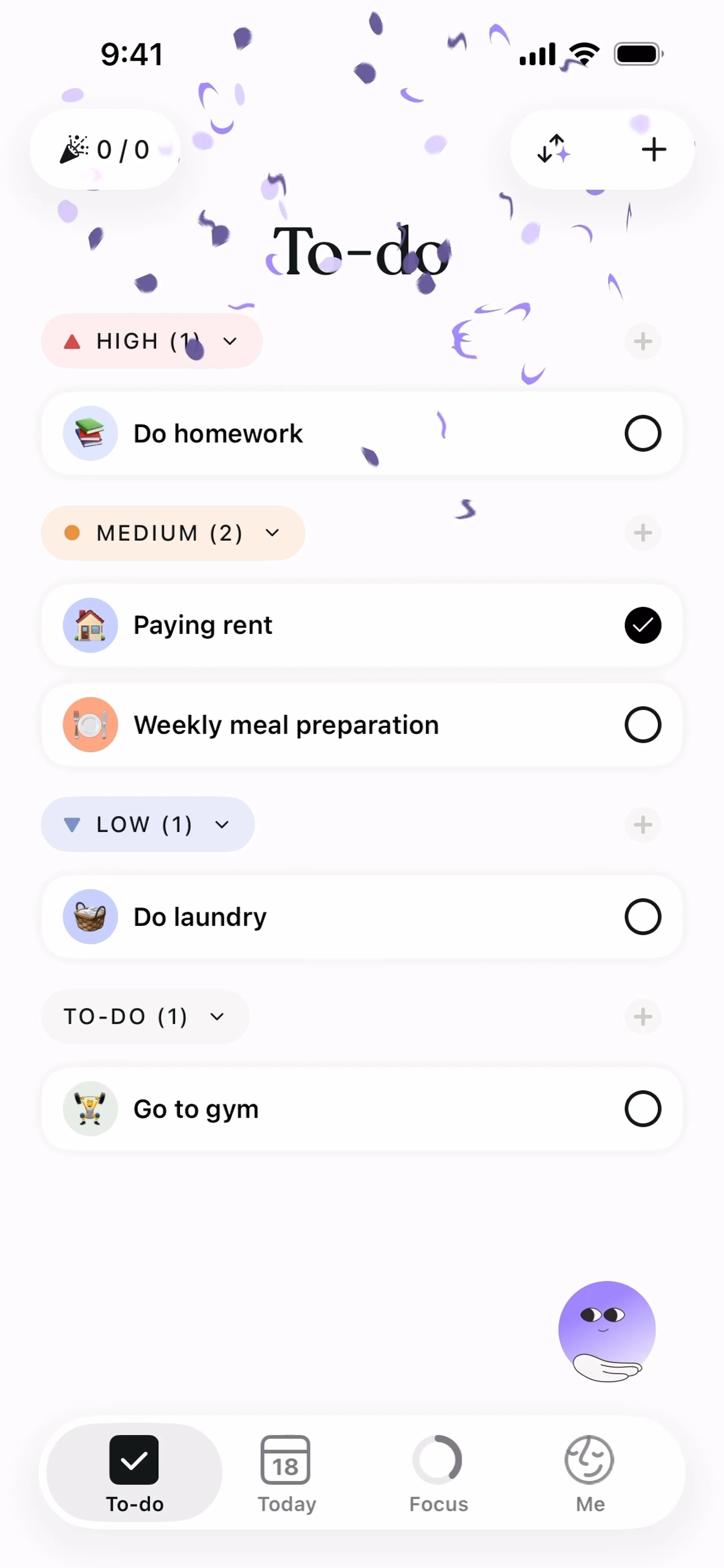The image size is (724, 1568).
Task: Add a task to the HIGH section
Action: [643, 341]
